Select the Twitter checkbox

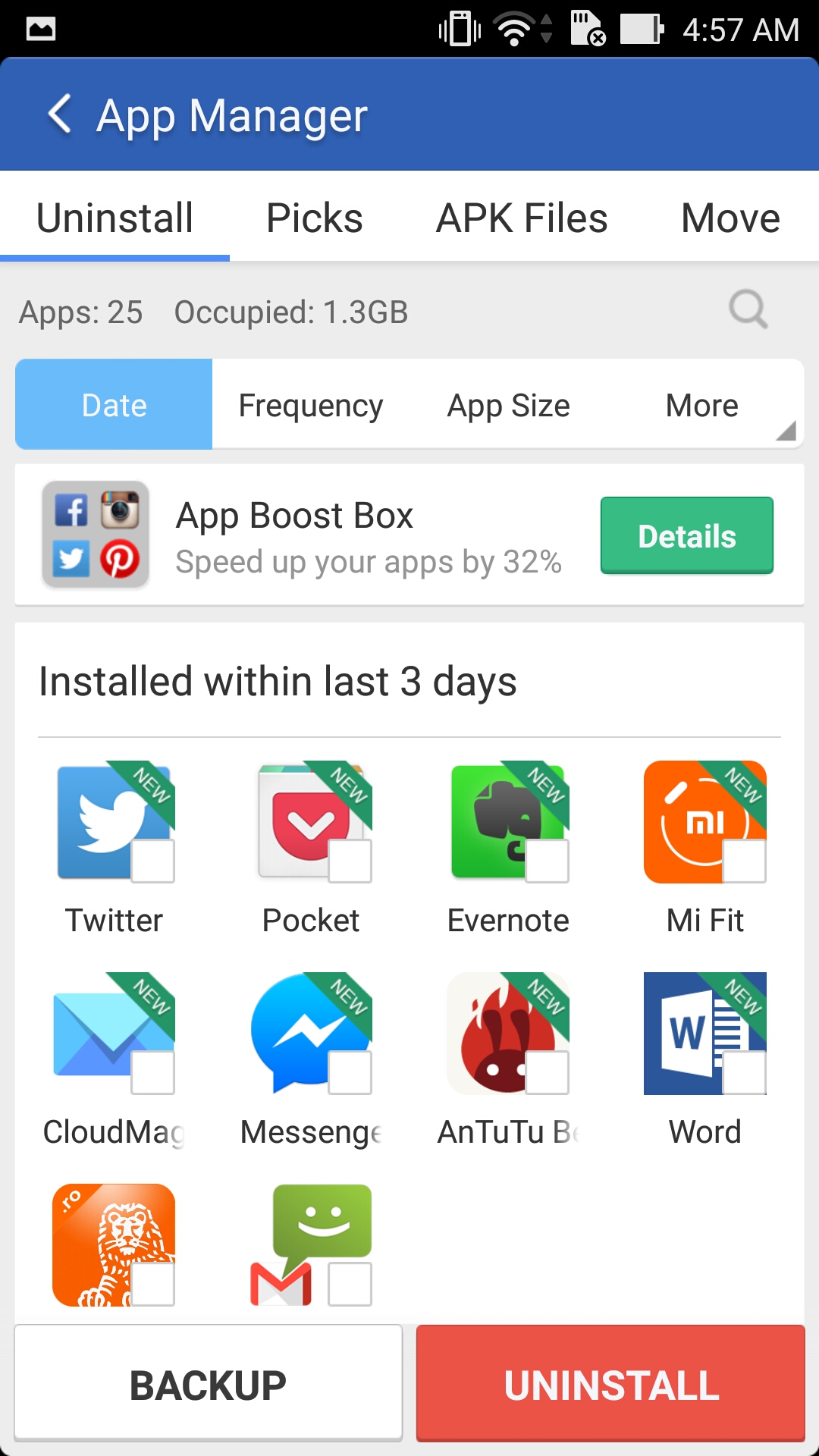click(153, 861)
